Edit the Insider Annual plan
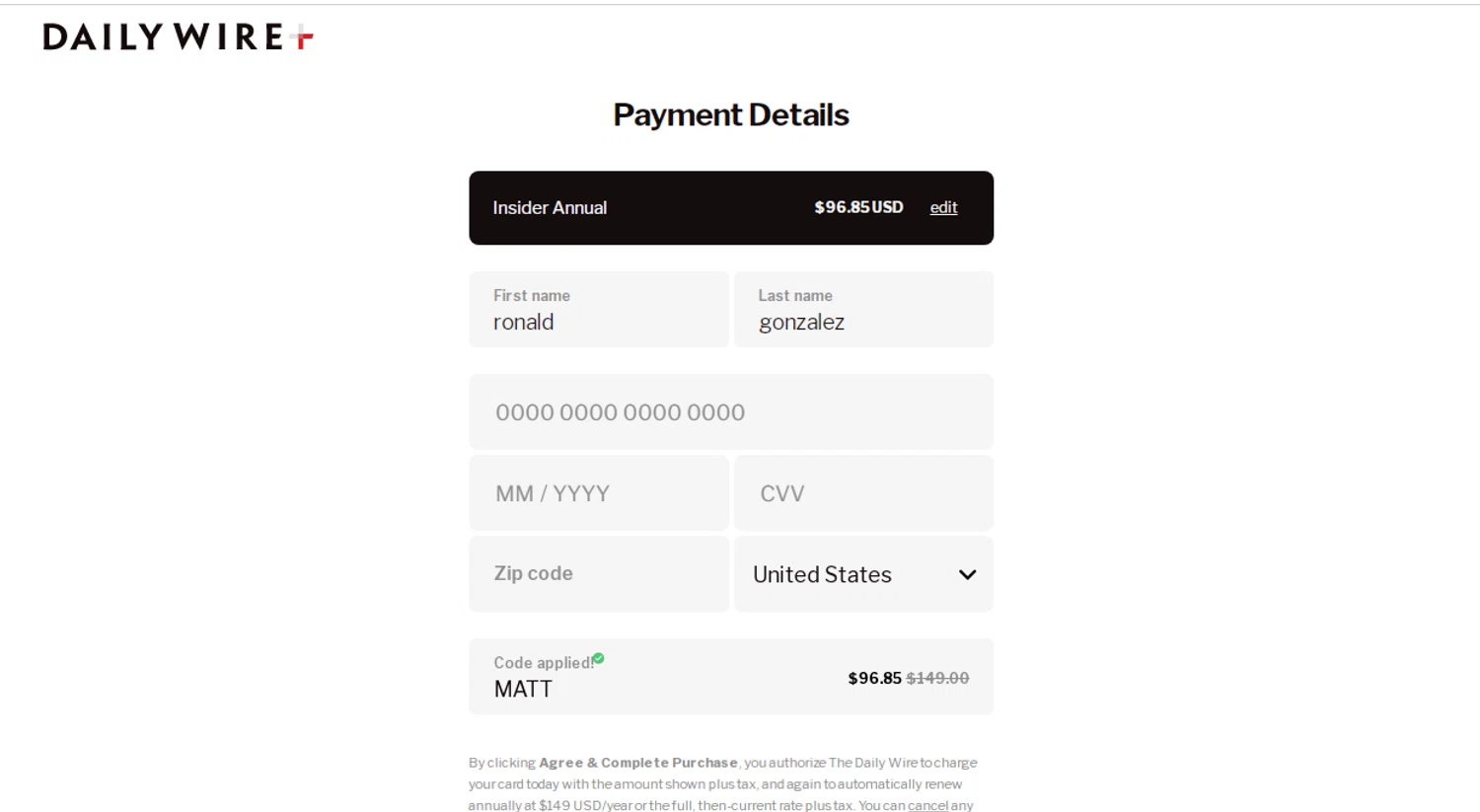 (943, 207)
